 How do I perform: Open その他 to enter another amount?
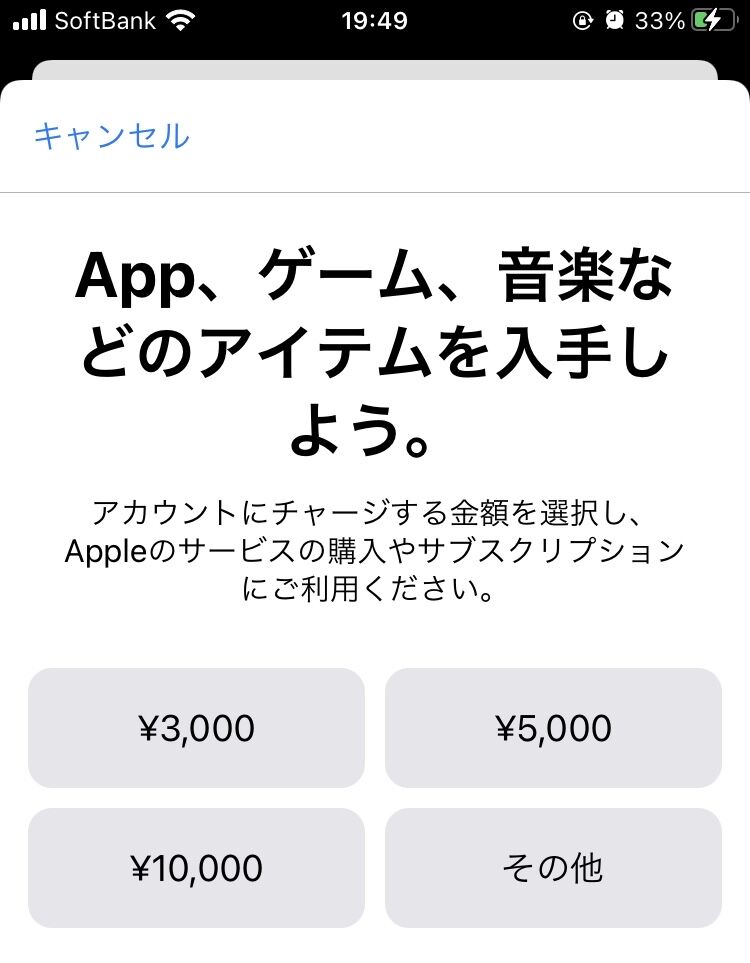pyautogui.click(x=553, y=868)
